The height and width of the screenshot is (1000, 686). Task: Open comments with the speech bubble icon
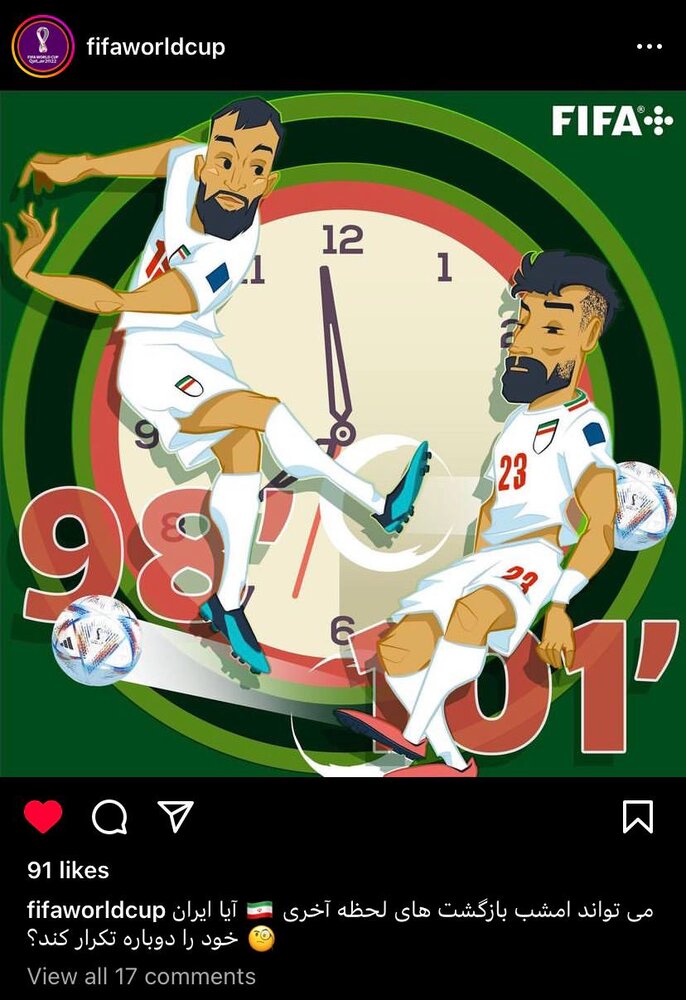109,817
